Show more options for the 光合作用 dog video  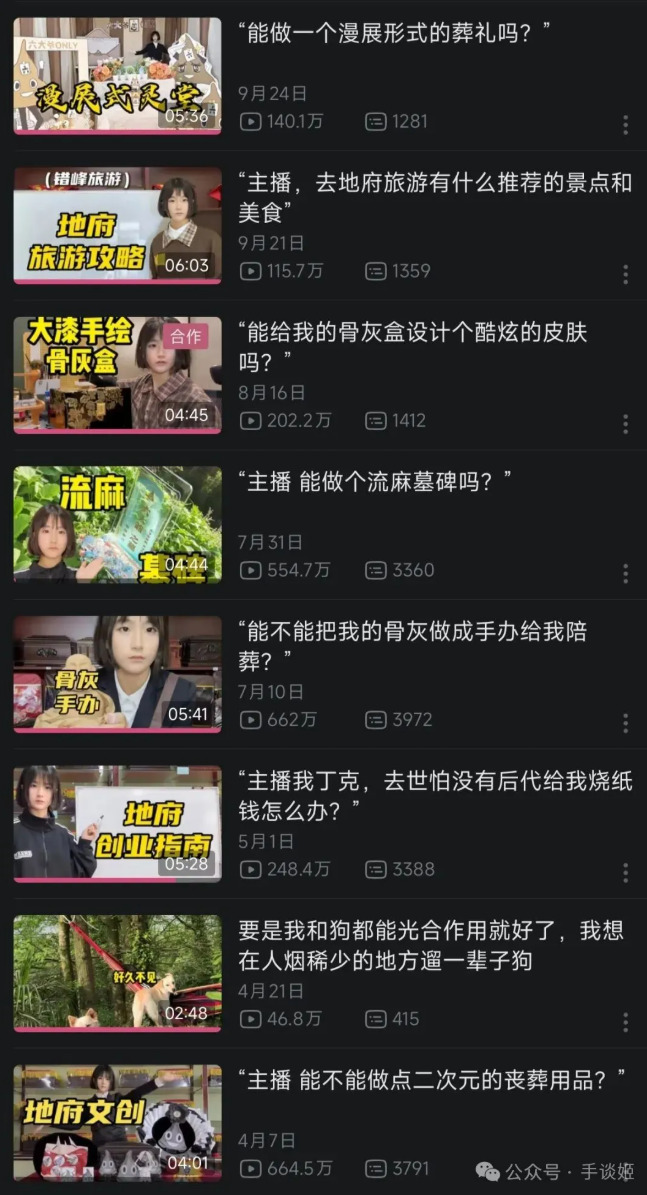(x=625, y=1022)
